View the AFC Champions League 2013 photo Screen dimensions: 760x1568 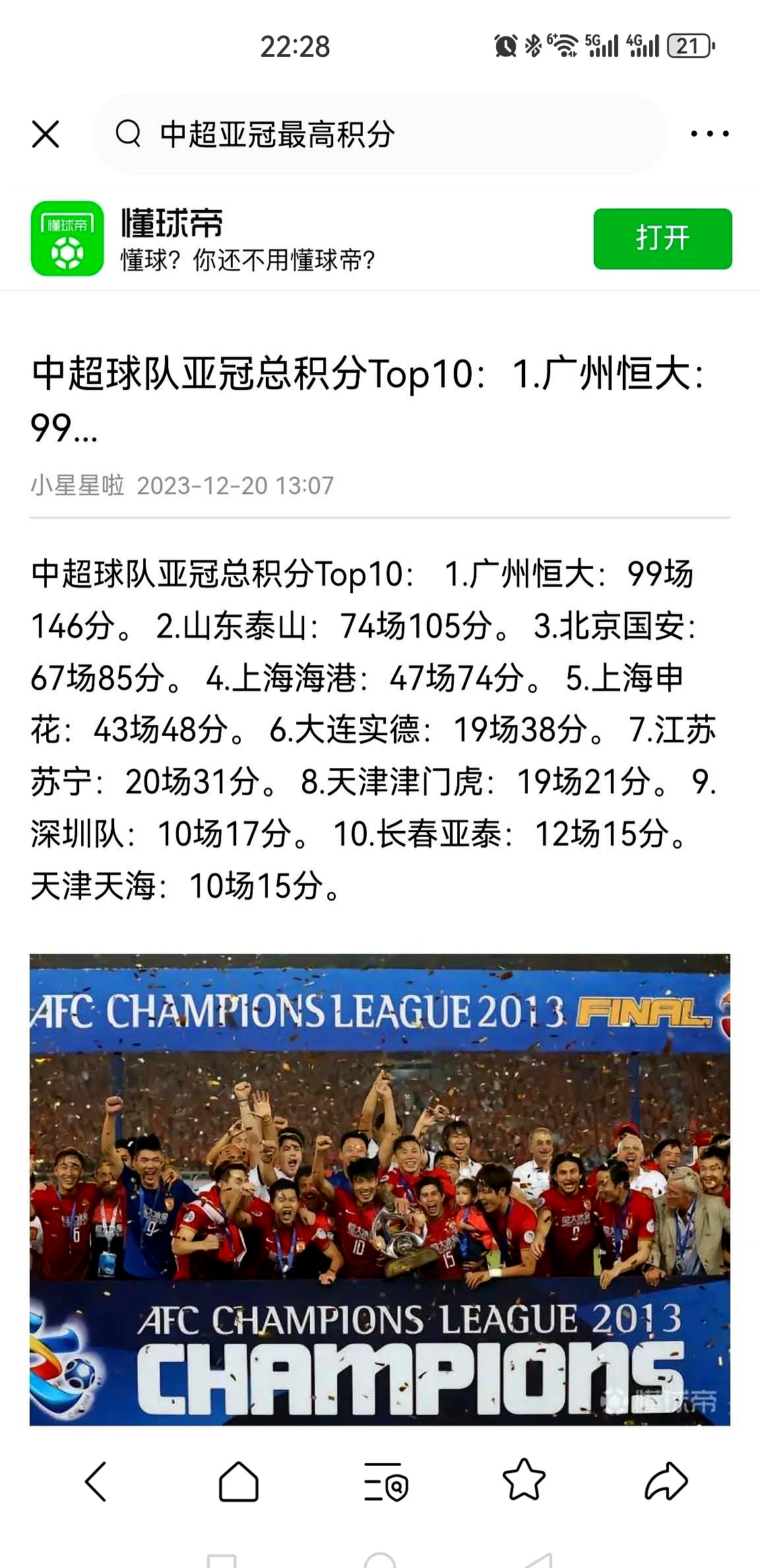pyautogui.click(x=379, y=1189)
